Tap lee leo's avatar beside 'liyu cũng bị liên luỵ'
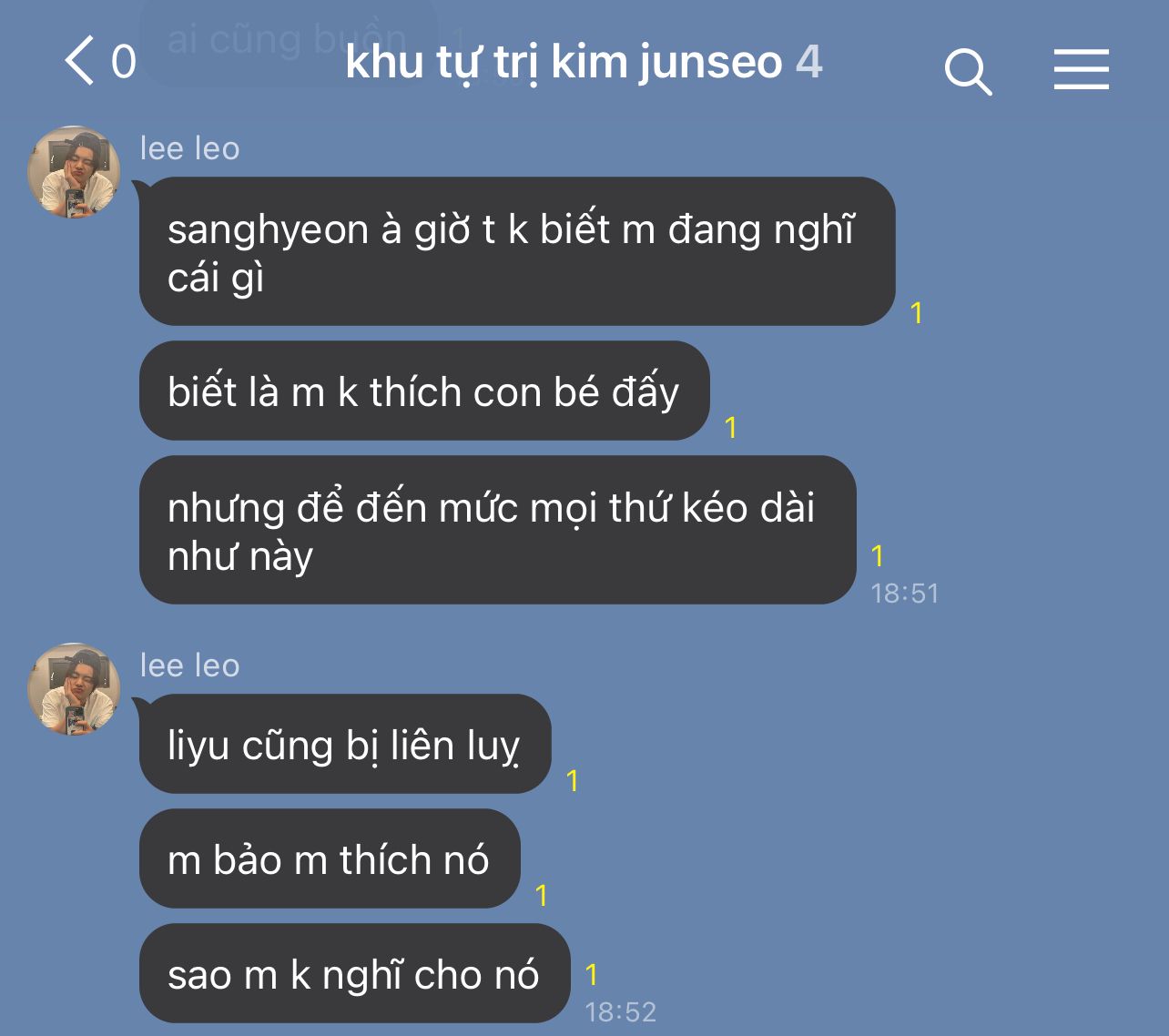Image resolution: width=1169 pixels, height=1036 pixels. click(x=74, y=689)
